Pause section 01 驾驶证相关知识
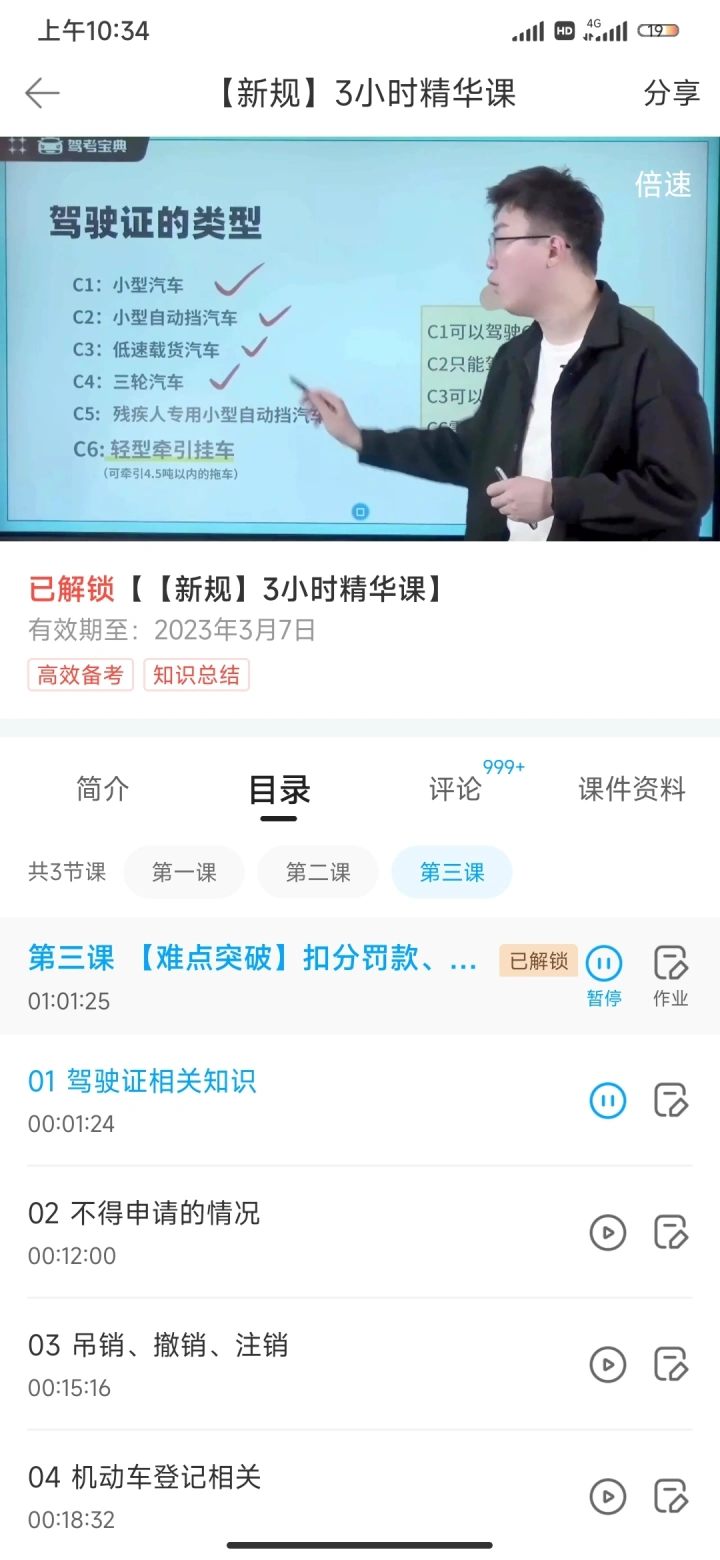Image resolution: width=720 pixels, height=1560 pixels. (x=608, y=1100)
